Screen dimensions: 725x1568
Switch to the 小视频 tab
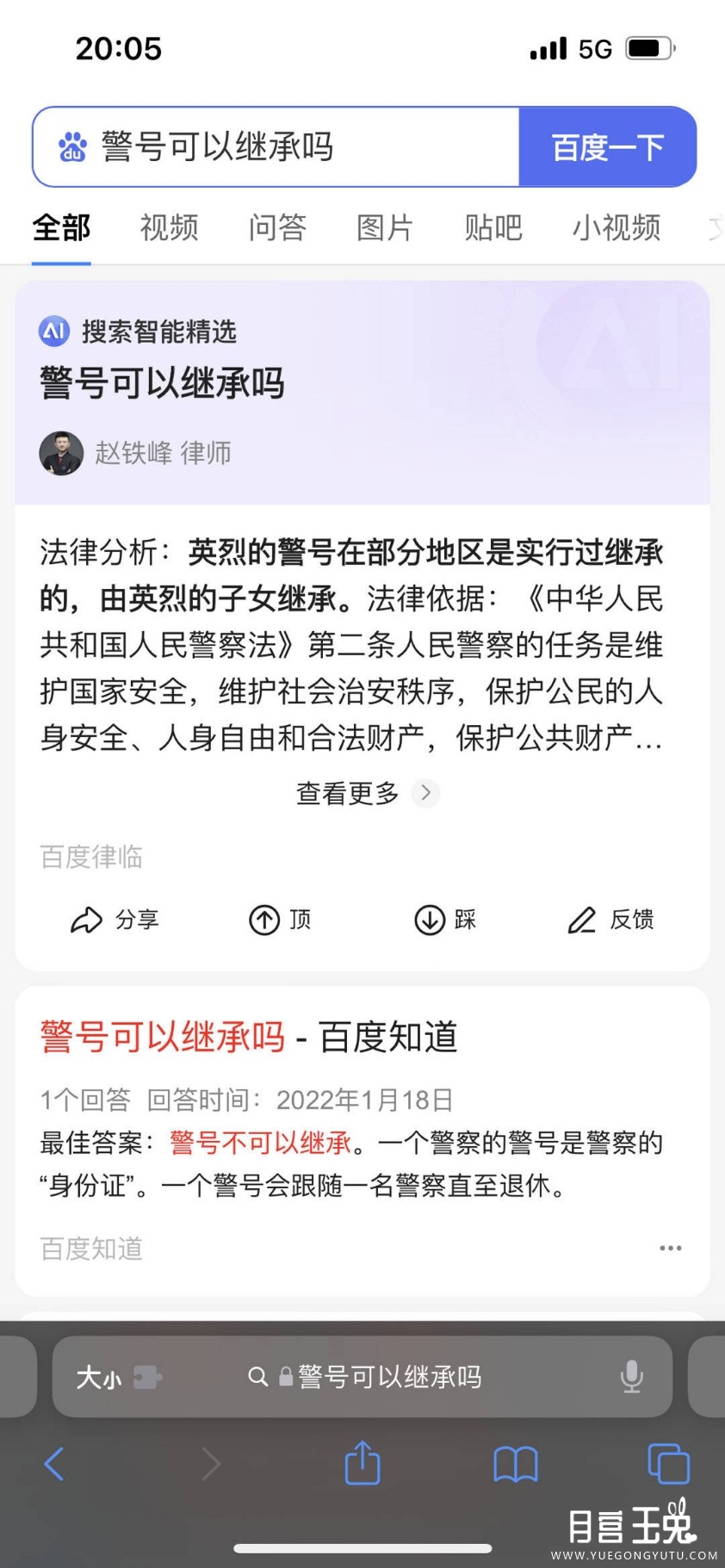tap(617, 227)
